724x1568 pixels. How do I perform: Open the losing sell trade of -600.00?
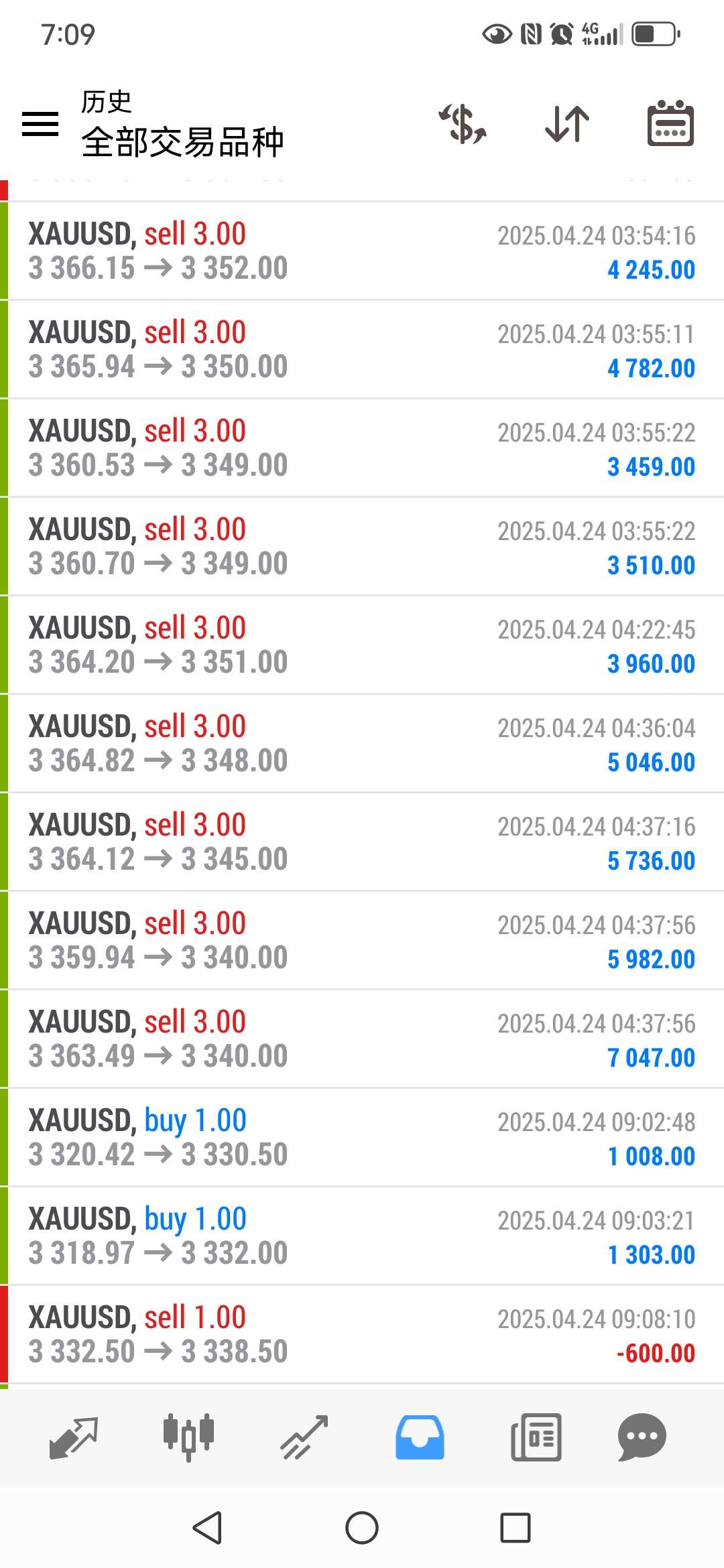point(362,1335)
